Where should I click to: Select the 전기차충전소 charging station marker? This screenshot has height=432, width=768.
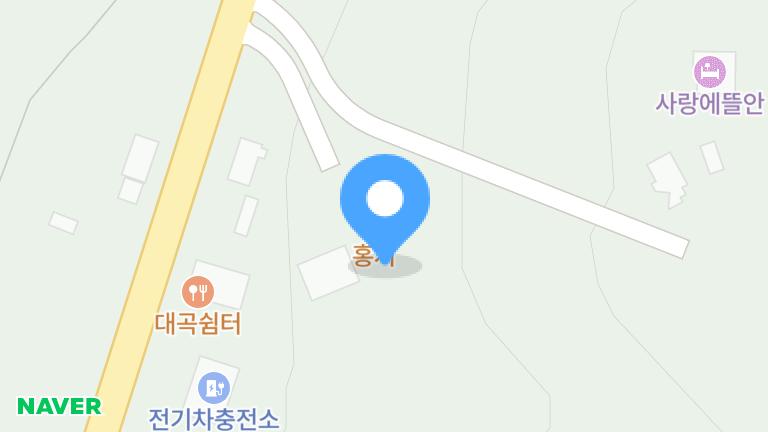click(x=212, y=387)
